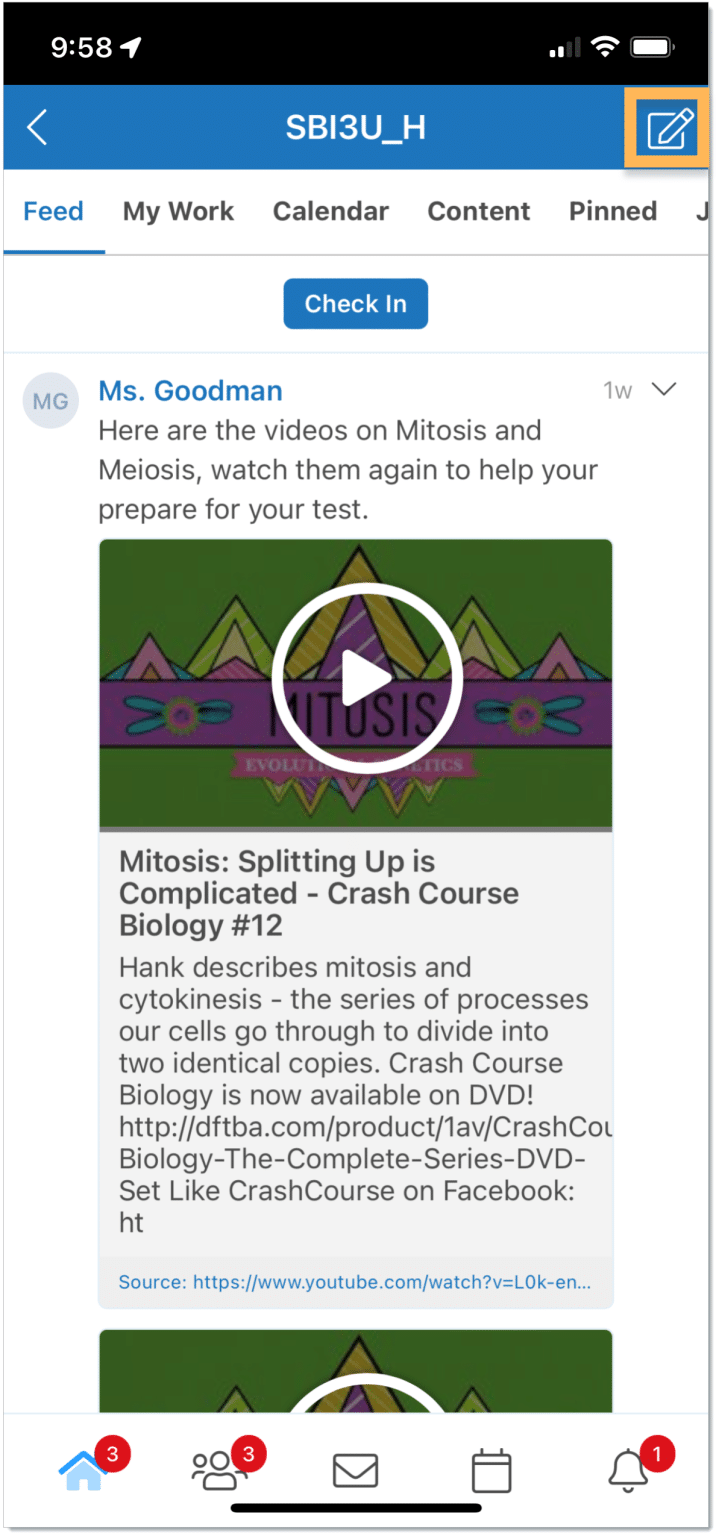Compose a new post with pencil icon
Viewport: 716px width, 1536px height.
coord(668,129)
